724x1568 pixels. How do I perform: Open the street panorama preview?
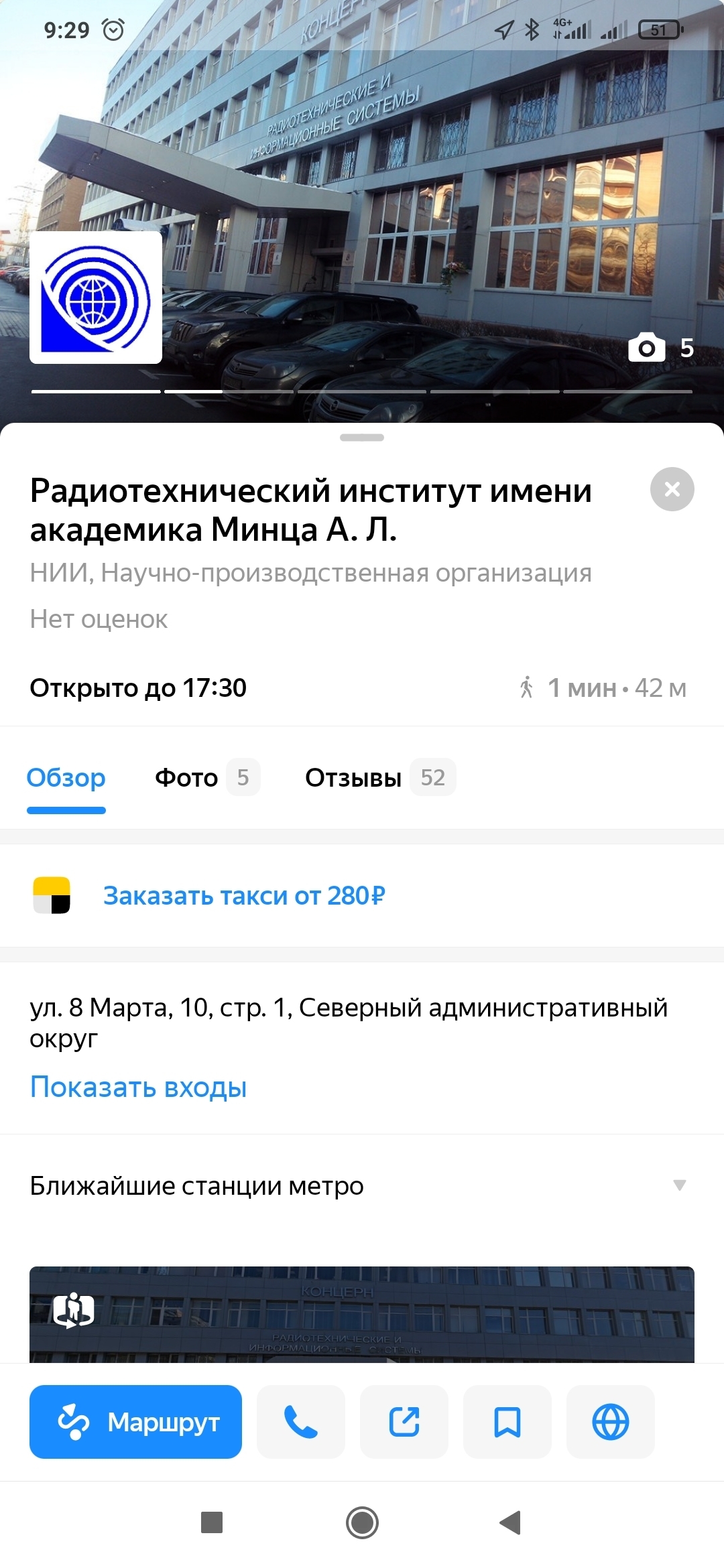click(362, 1314)
